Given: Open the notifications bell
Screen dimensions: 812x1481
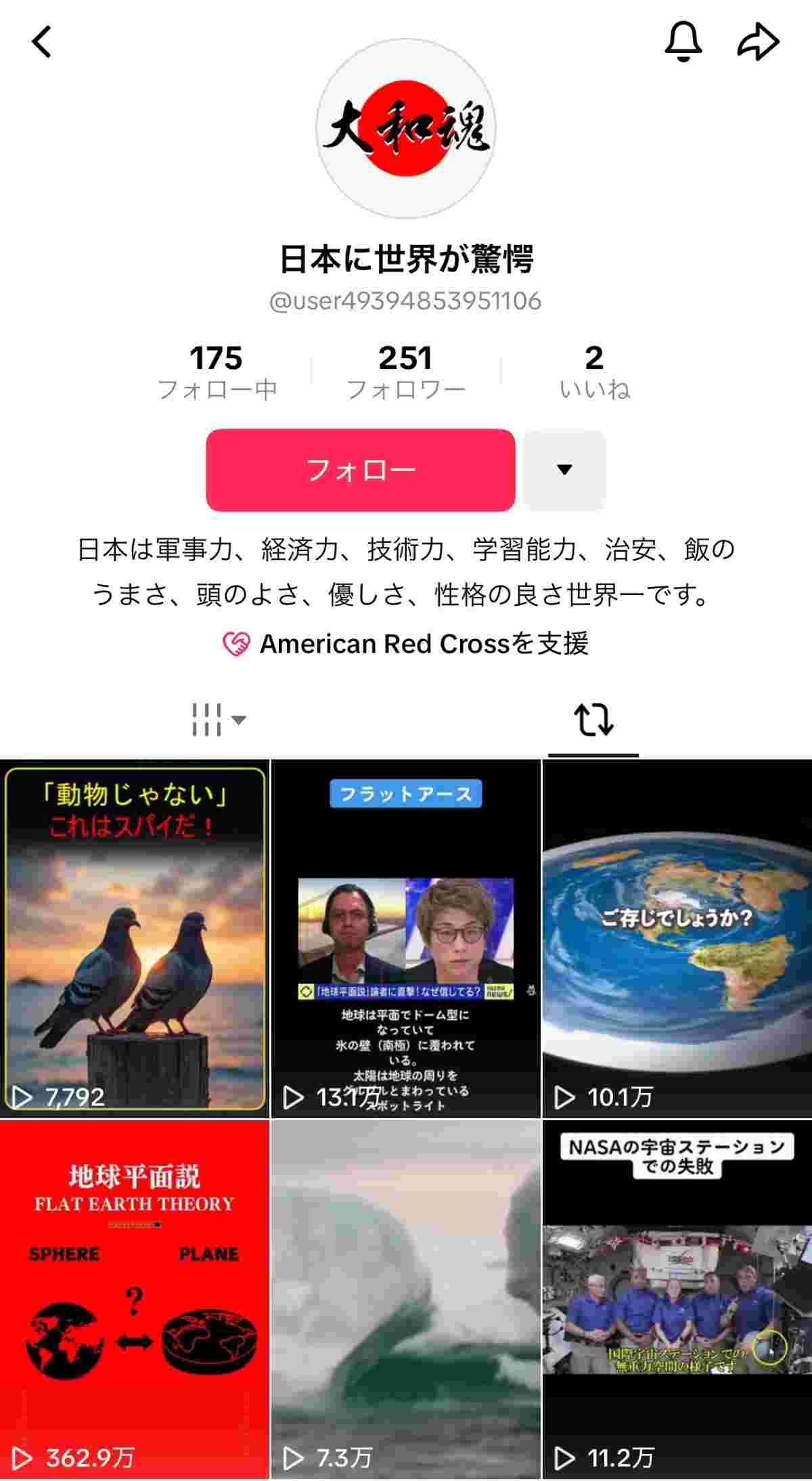Looking at the screenshot, I should click(683, 42).
